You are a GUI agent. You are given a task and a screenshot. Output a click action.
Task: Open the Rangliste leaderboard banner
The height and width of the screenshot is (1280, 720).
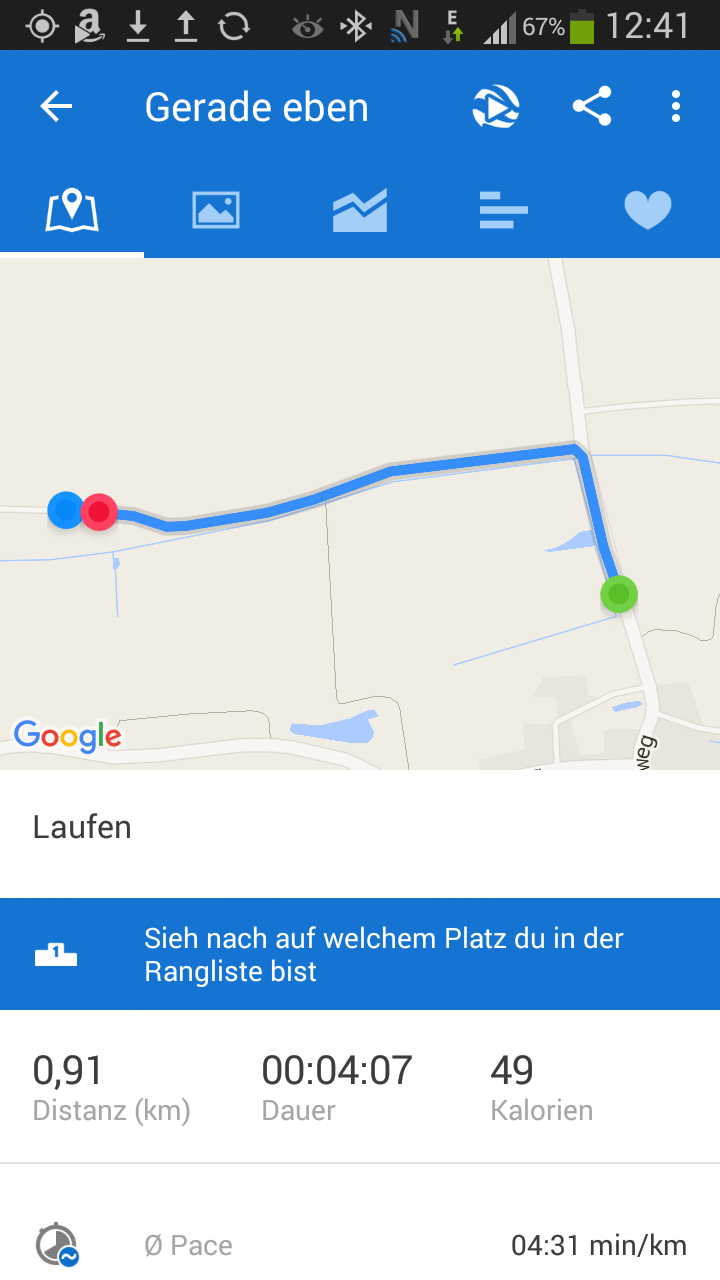[x=360, y=954]
